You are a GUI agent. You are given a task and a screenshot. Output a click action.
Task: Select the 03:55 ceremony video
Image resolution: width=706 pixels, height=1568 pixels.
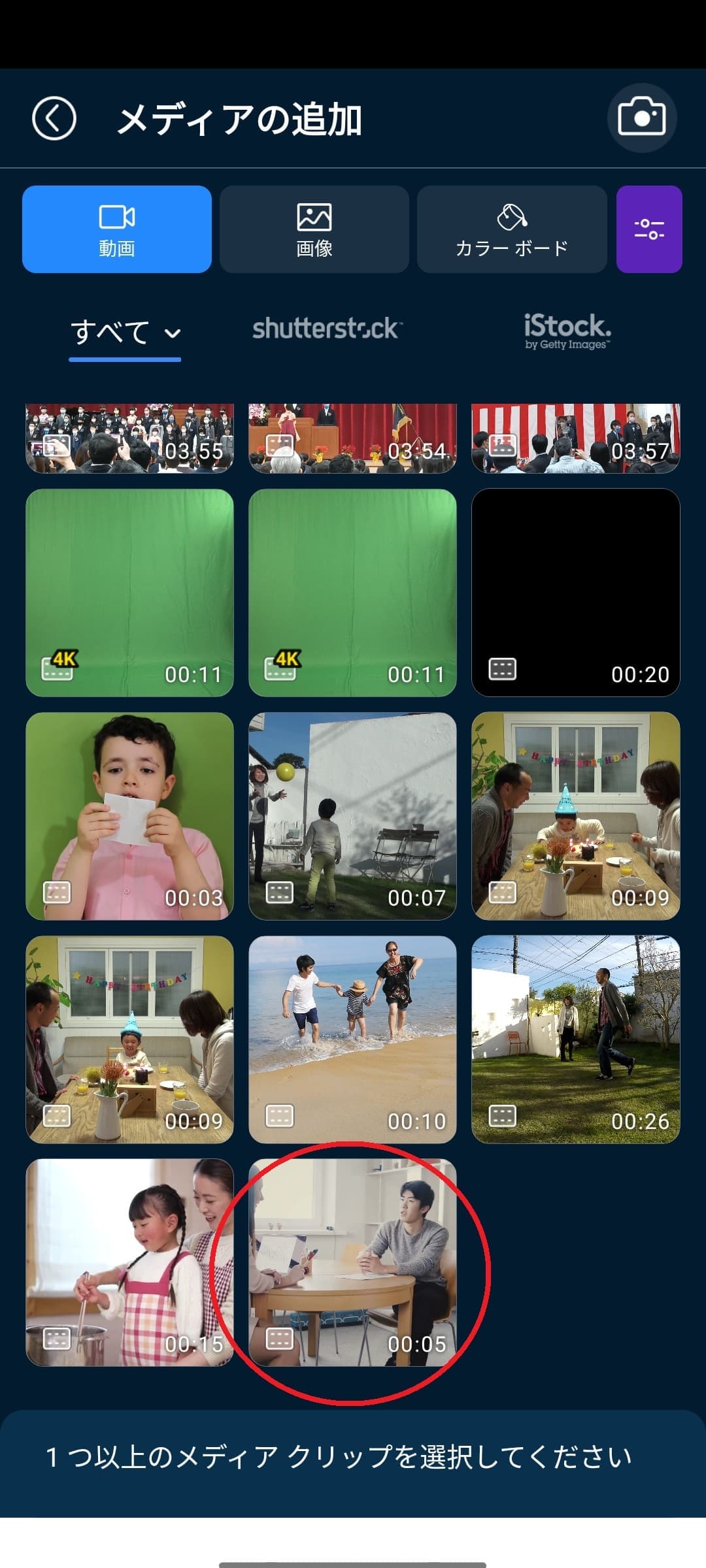click(129, 438)
